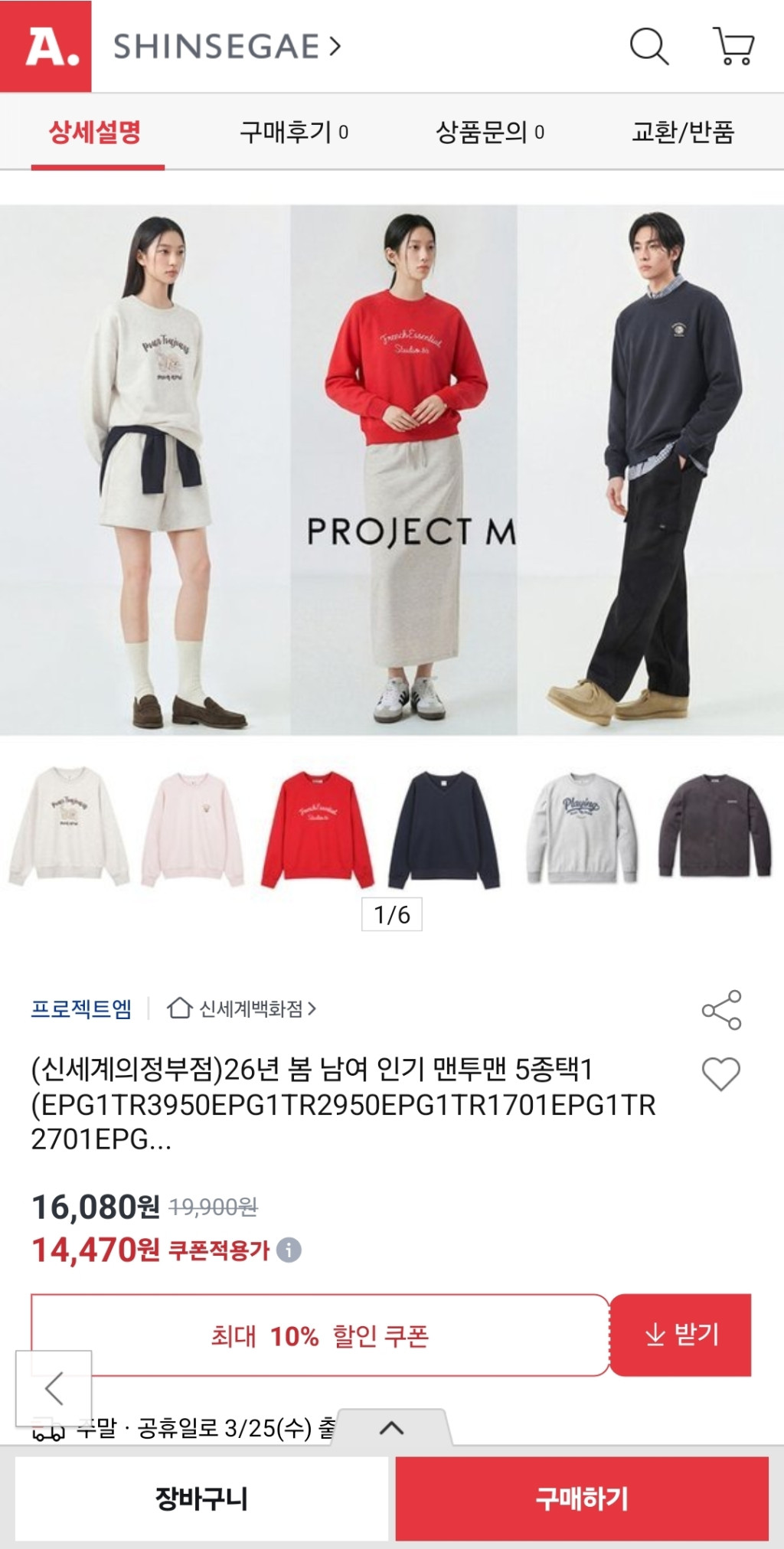Select the 상세설명 tab

point(95,132)
